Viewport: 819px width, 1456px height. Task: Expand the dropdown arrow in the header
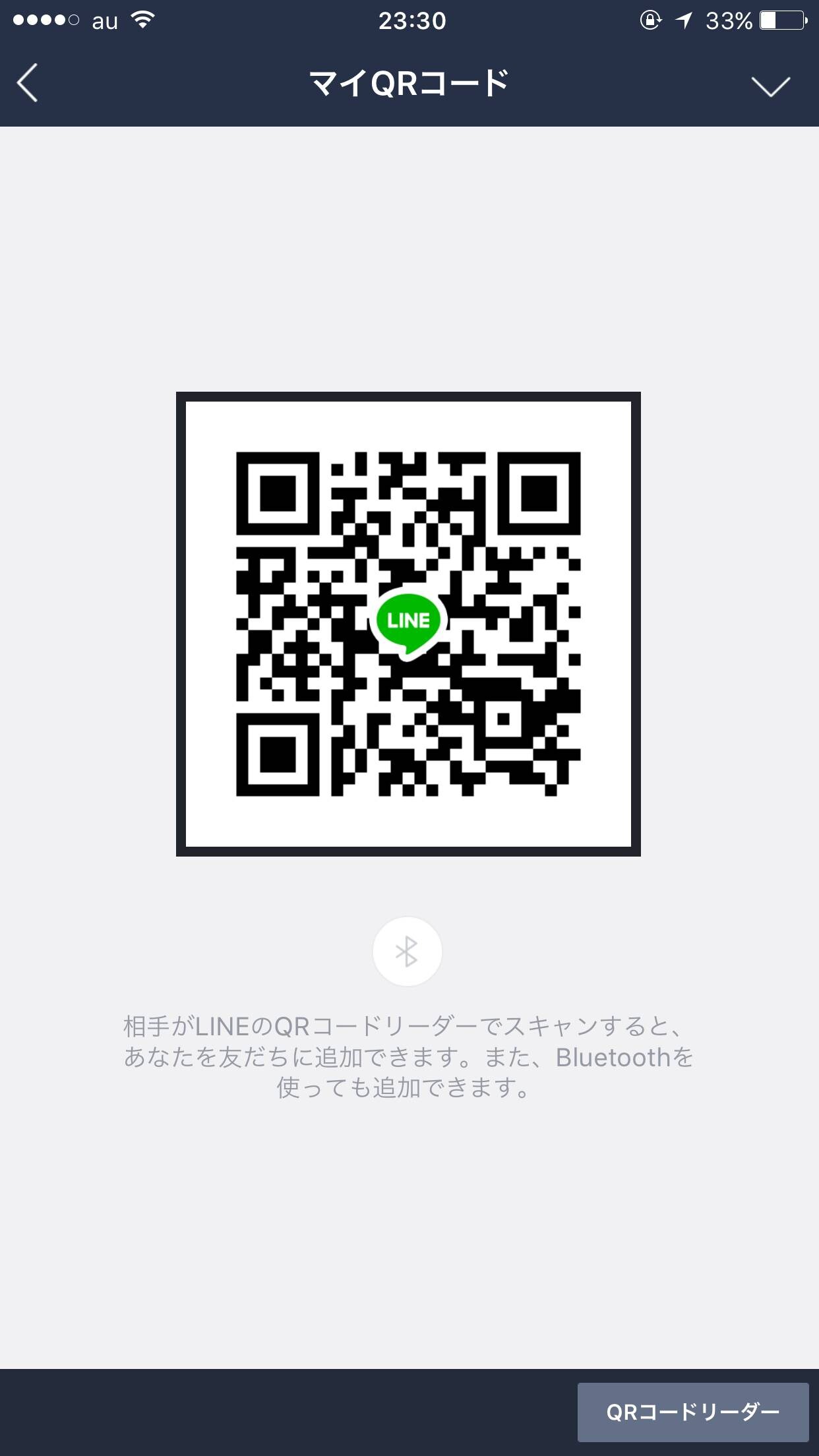[x=770, y=86]
